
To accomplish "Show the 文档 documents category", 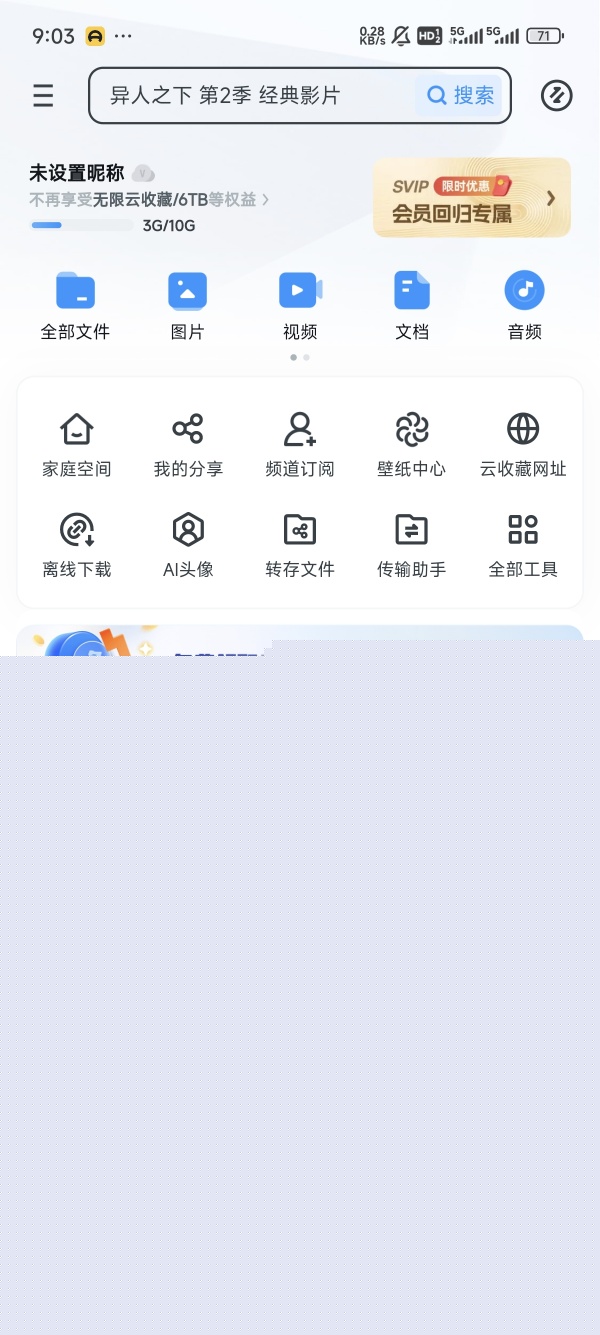I will pos(412,305).
